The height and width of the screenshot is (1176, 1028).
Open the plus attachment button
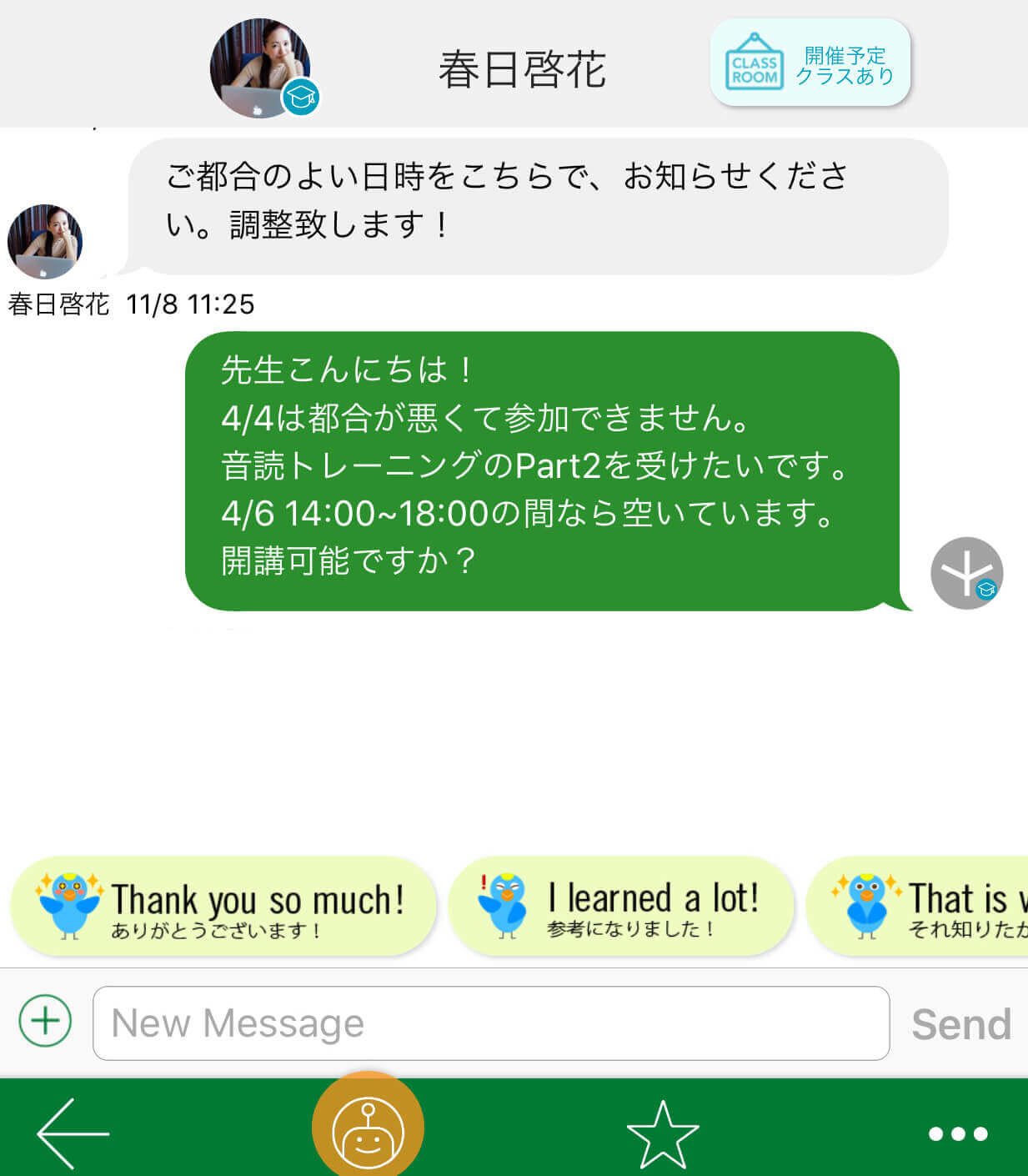click(x=45, y=1021)
